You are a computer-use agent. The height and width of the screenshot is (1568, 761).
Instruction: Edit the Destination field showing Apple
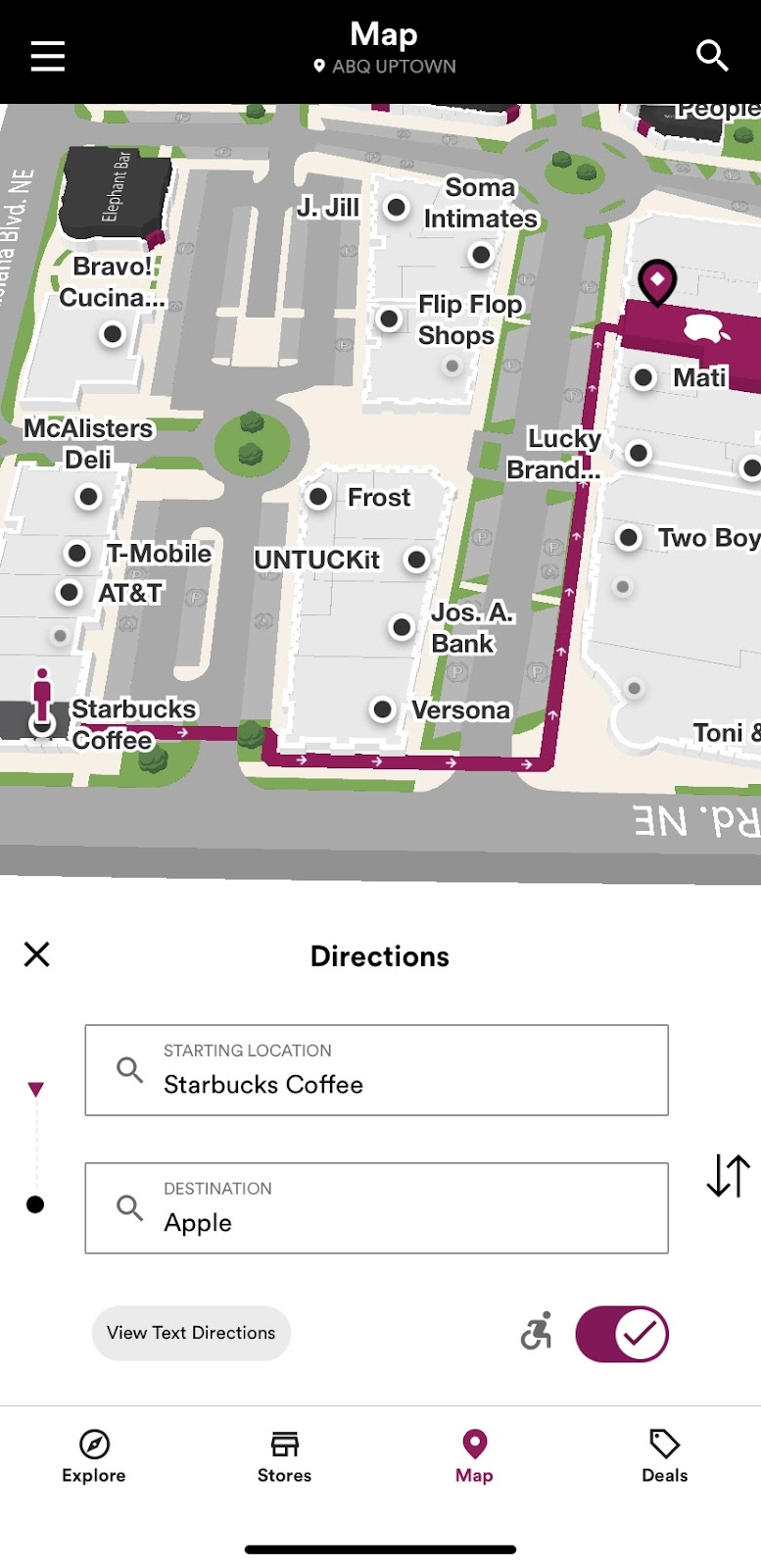(x=376, y=1208)
